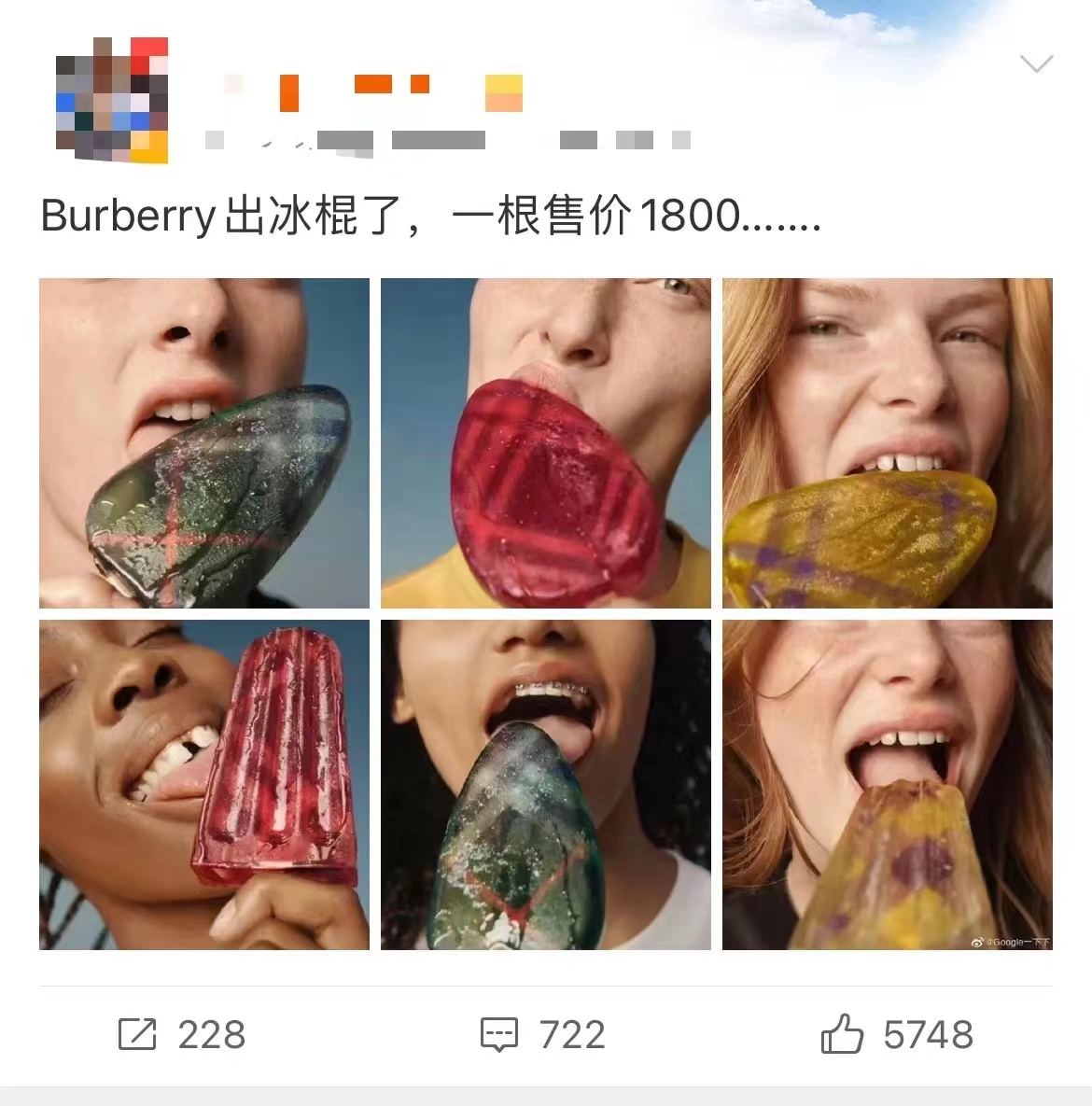Open the post options chevron menu
Image resolution: width=1092 pixels, height=1106 pixels.
click(1036, 64)
